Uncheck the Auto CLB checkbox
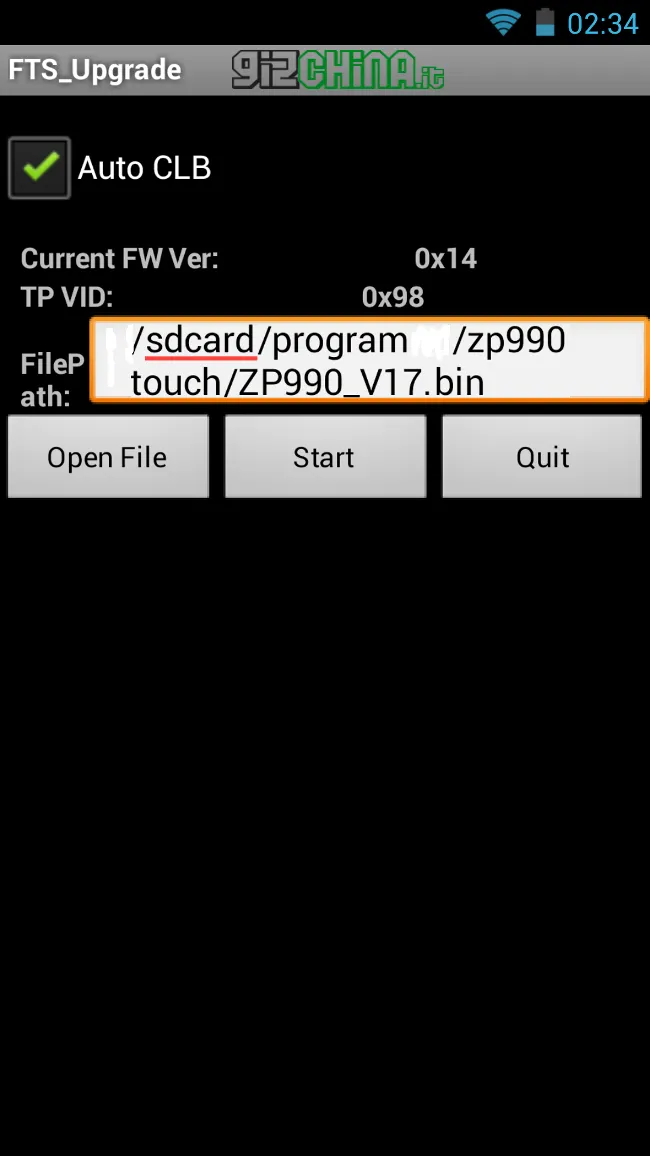The width and height of the screenshot is (650, 1156). pyautogui.click(x=40, y=168)
